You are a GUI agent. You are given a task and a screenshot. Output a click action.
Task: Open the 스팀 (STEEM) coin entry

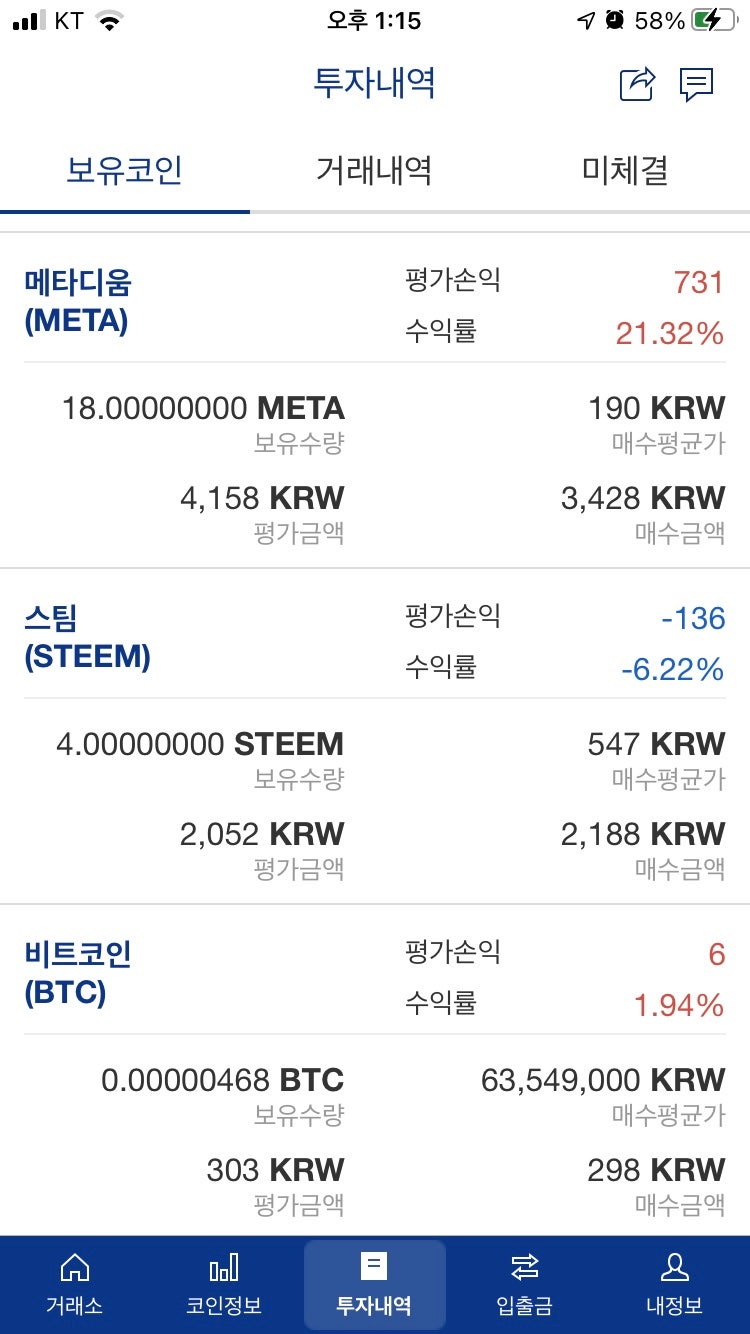pyautogui.click(x=88, y=638)
